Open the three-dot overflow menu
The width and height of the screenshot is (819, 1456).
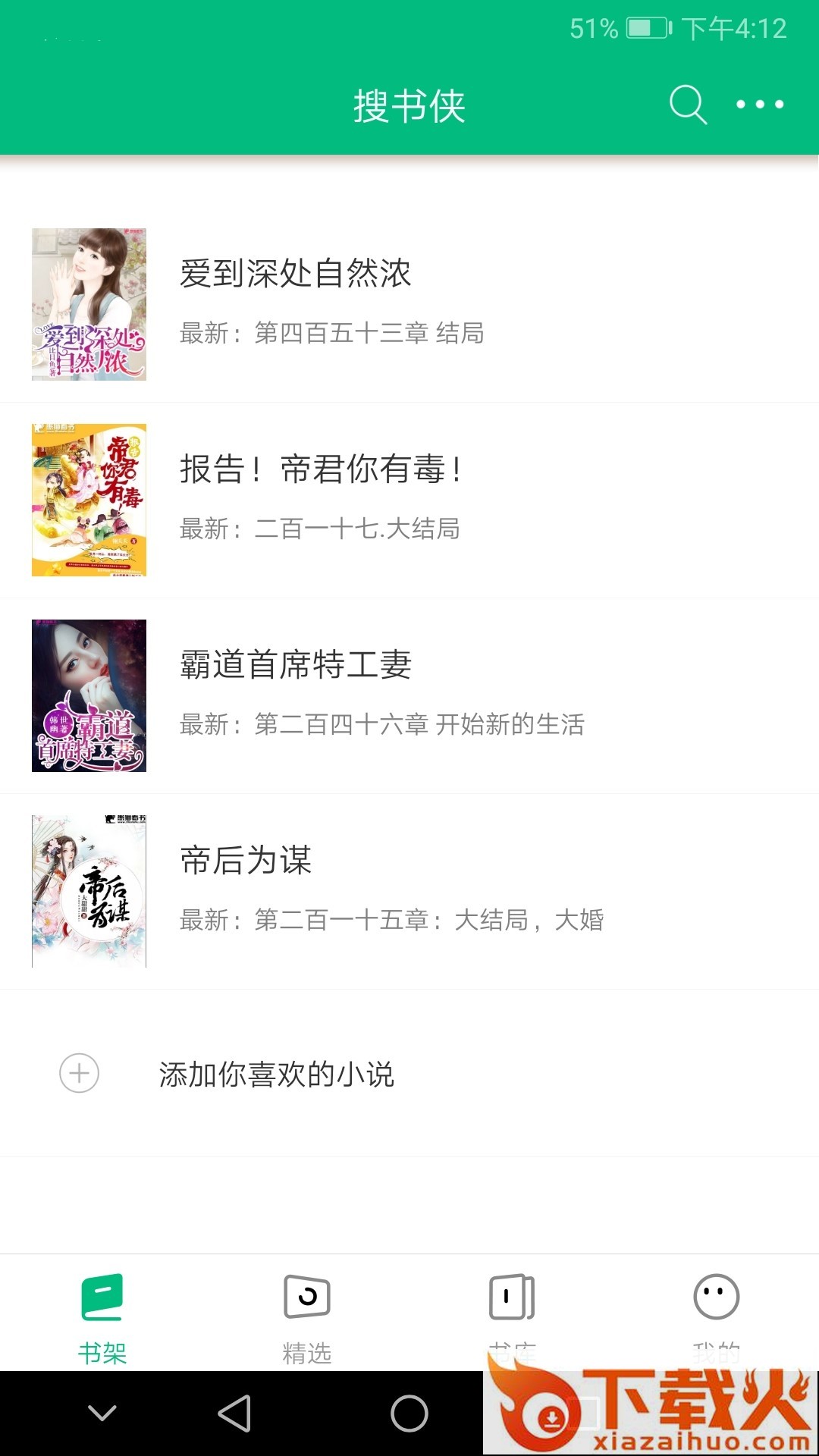(760, 105)
